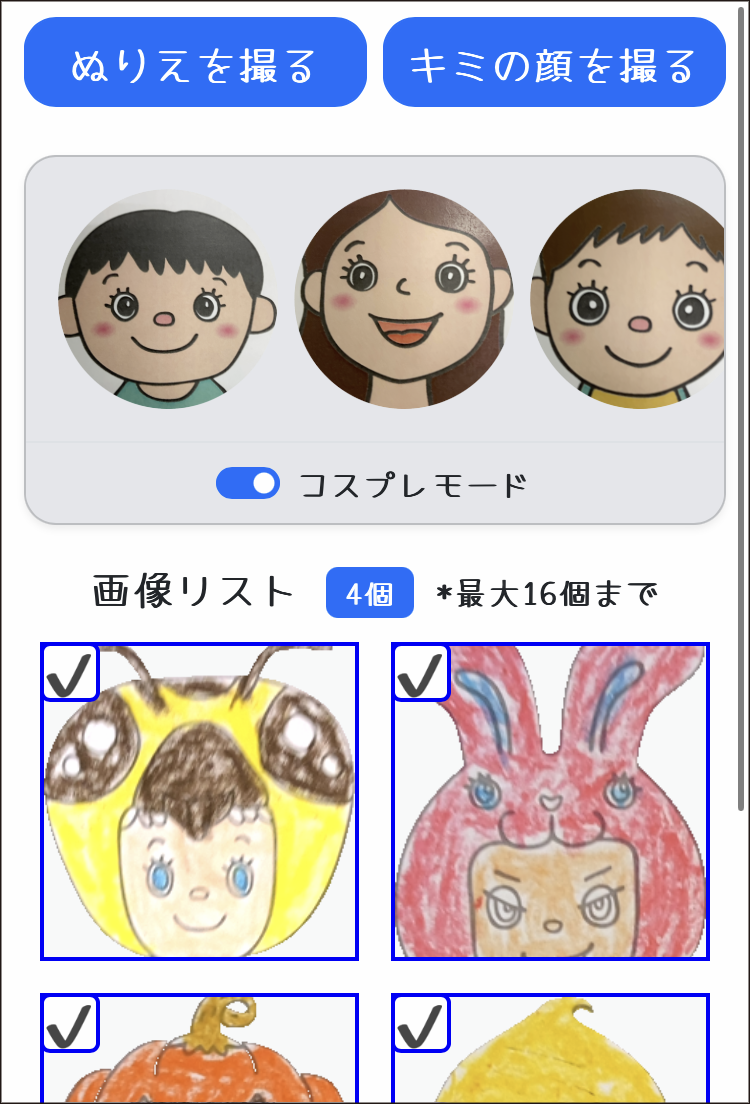Select the girl face with open mouth

tap(403, 298)
